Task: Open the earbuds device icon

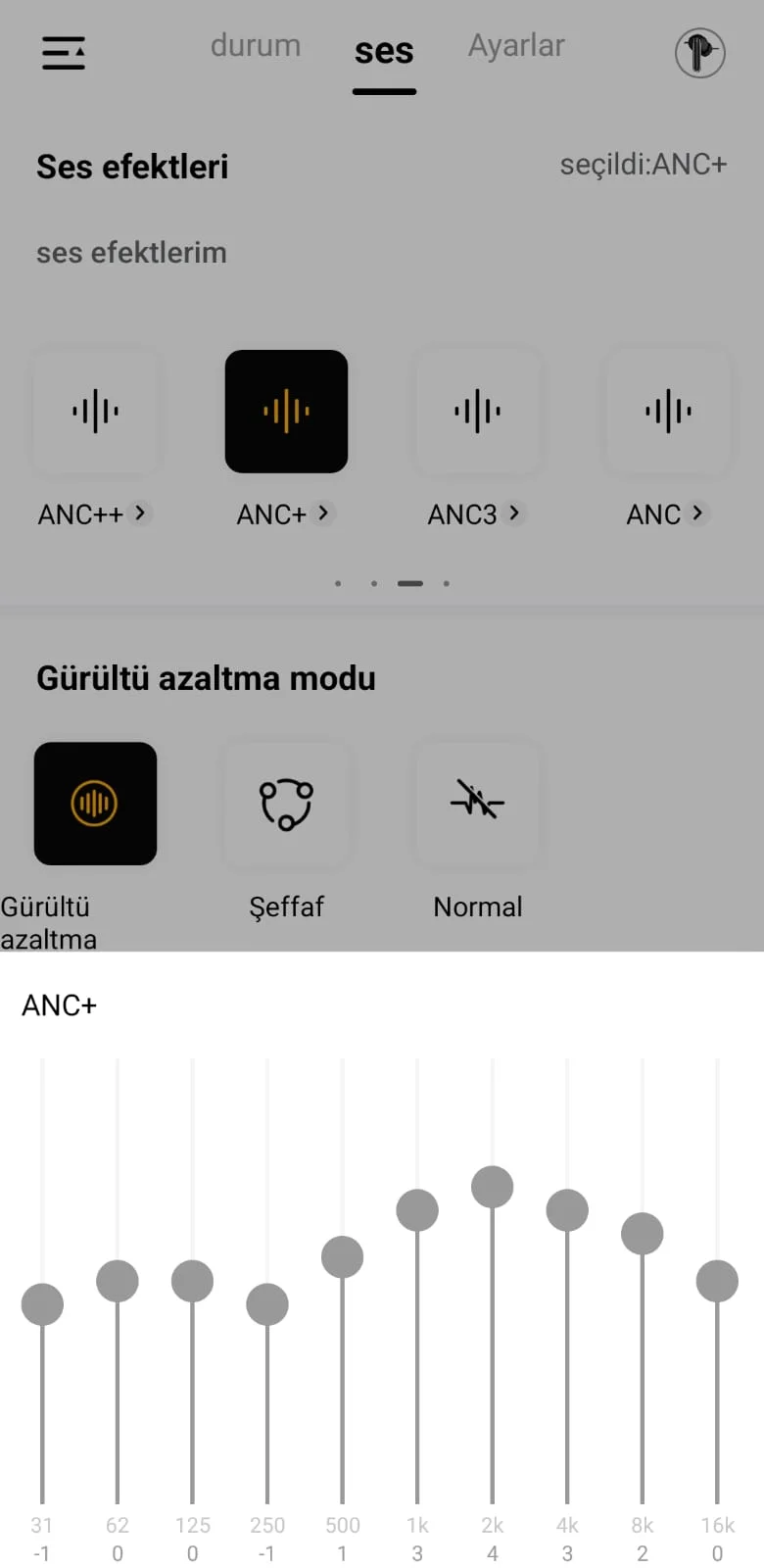Action: coord(699,54)
